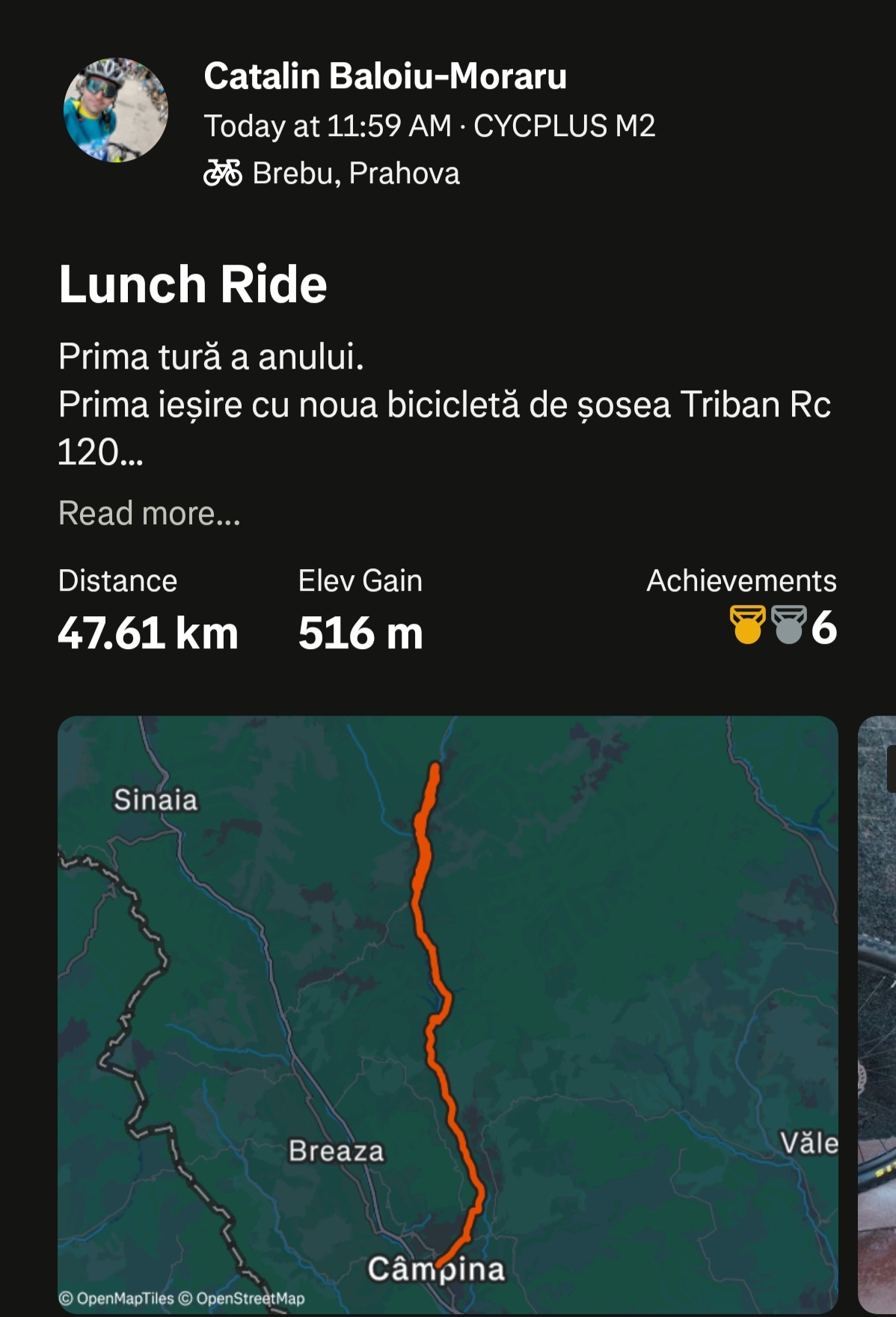Open the Lunch Ride activity details
Screen dimensions: 896x1317
pyautogui.click(x=193, y=284)
